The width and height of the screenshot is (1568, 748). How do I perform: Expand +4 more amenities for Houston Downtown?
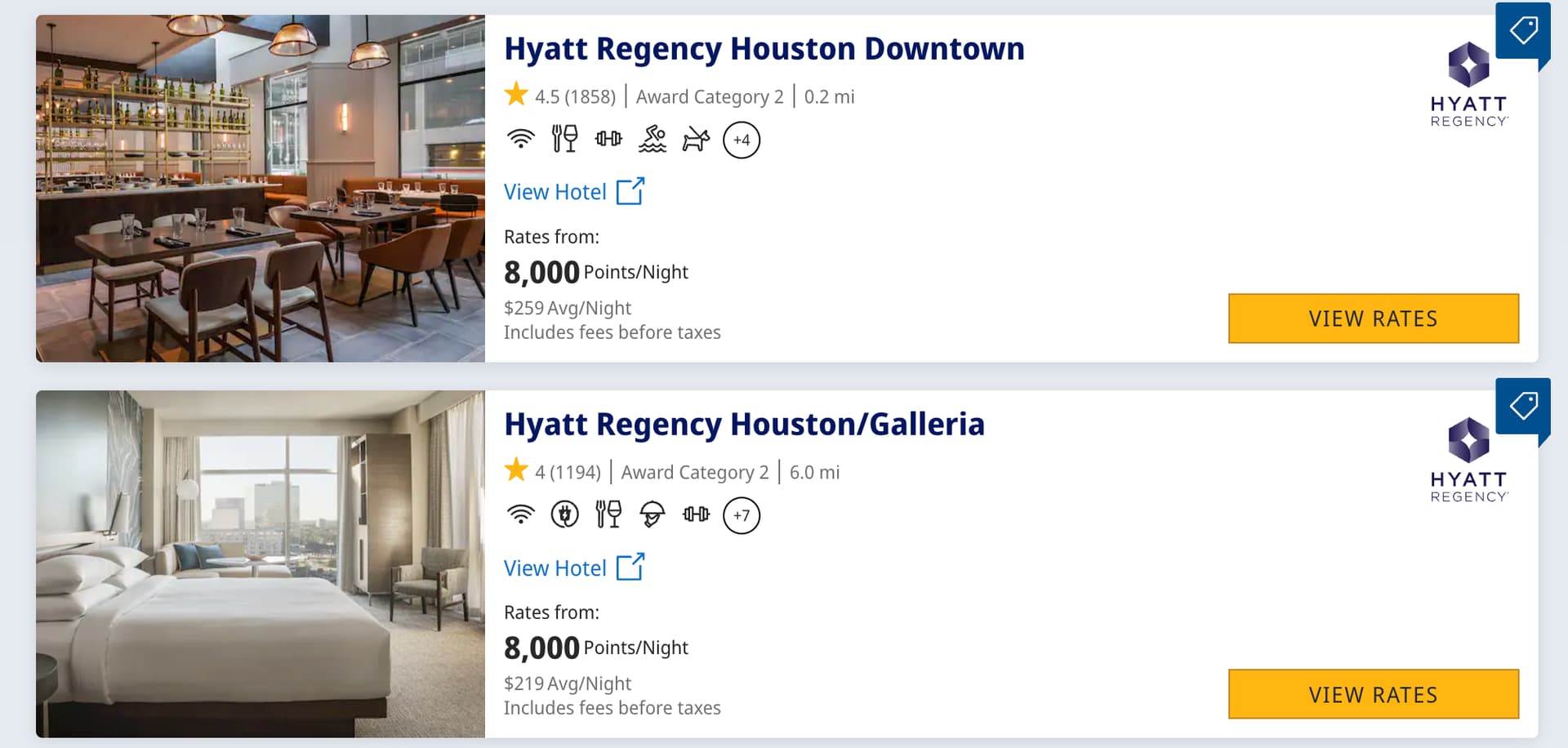741,140
